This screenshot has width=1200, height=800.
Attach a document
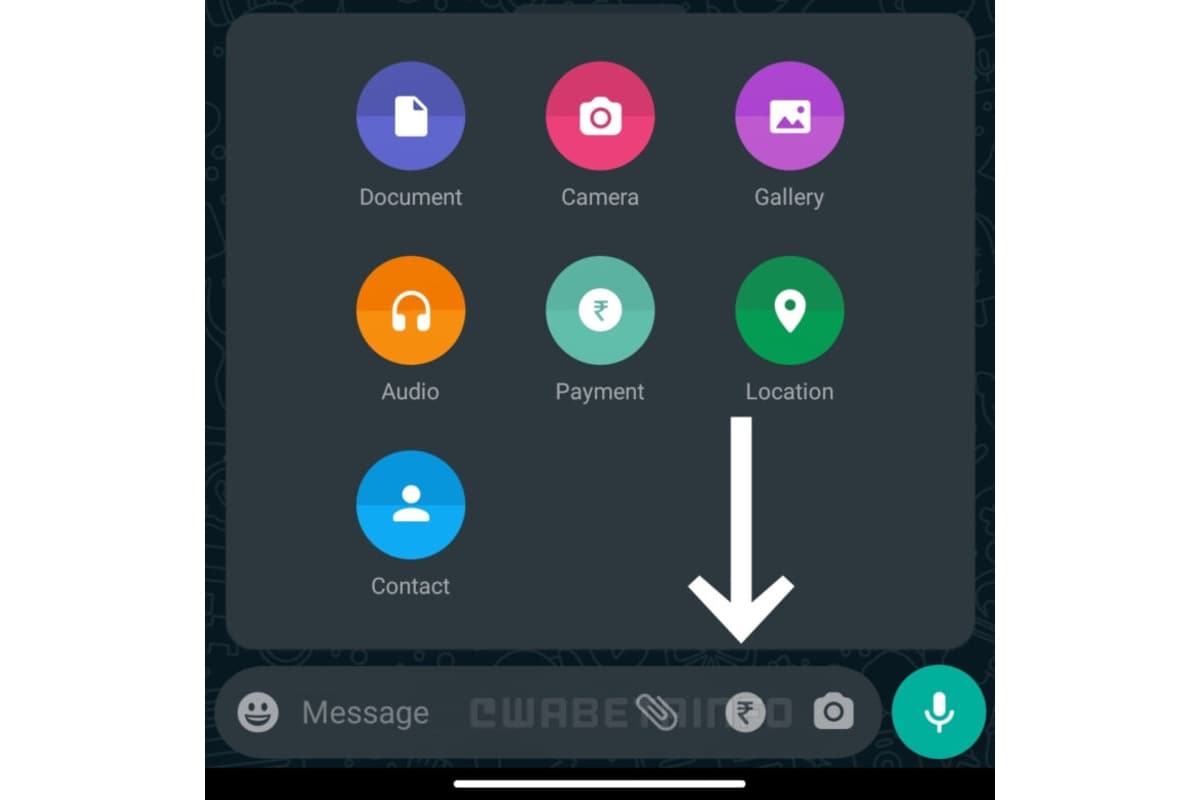click(x=410, y=116)
